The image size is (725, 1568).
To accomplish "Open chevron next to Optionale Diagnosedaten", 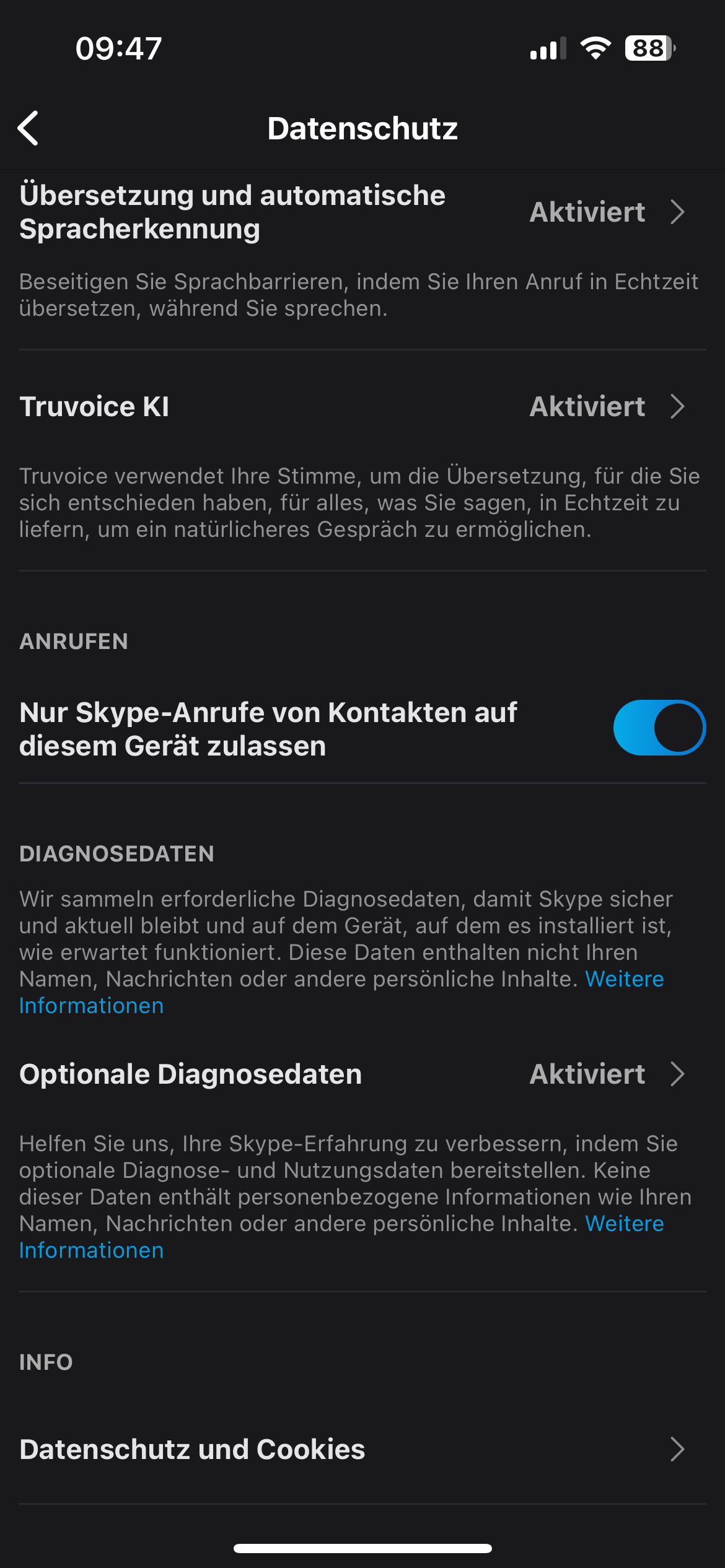I will (x=677, y=1074).
